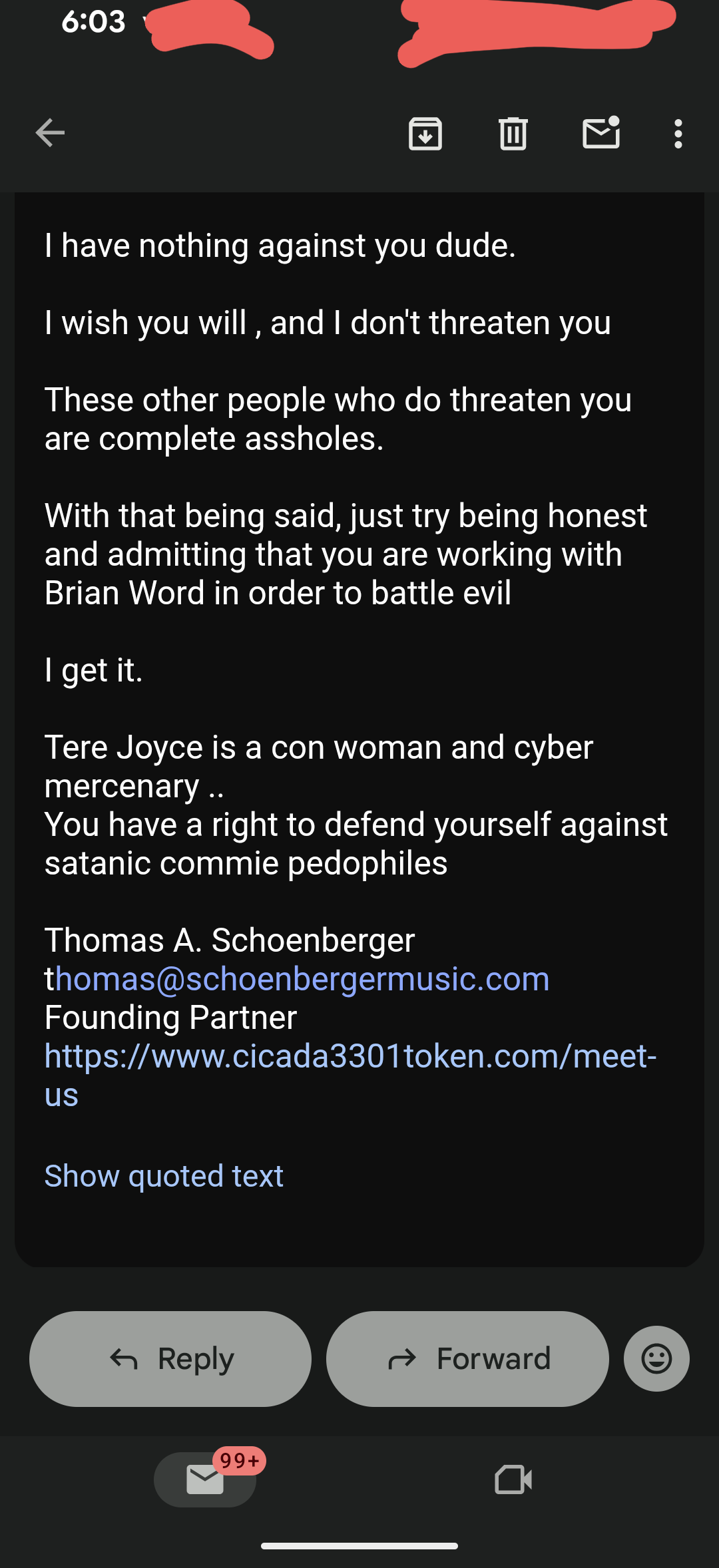Open the cicada3301token.com meet-us link
This screenshot has height=1568, width=719.
[x=350, y=1075]
